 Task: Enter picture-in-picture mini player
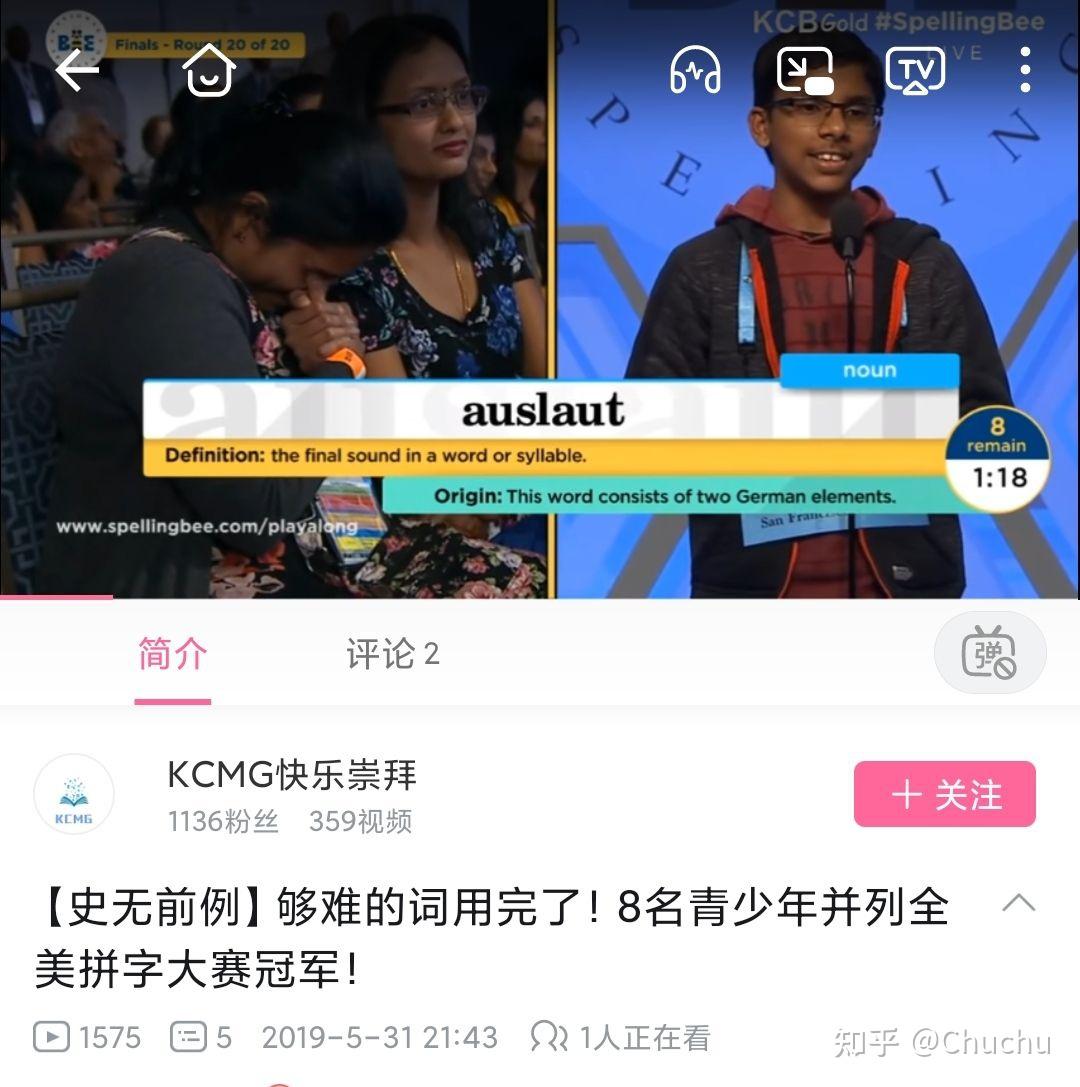coord(805,71)
